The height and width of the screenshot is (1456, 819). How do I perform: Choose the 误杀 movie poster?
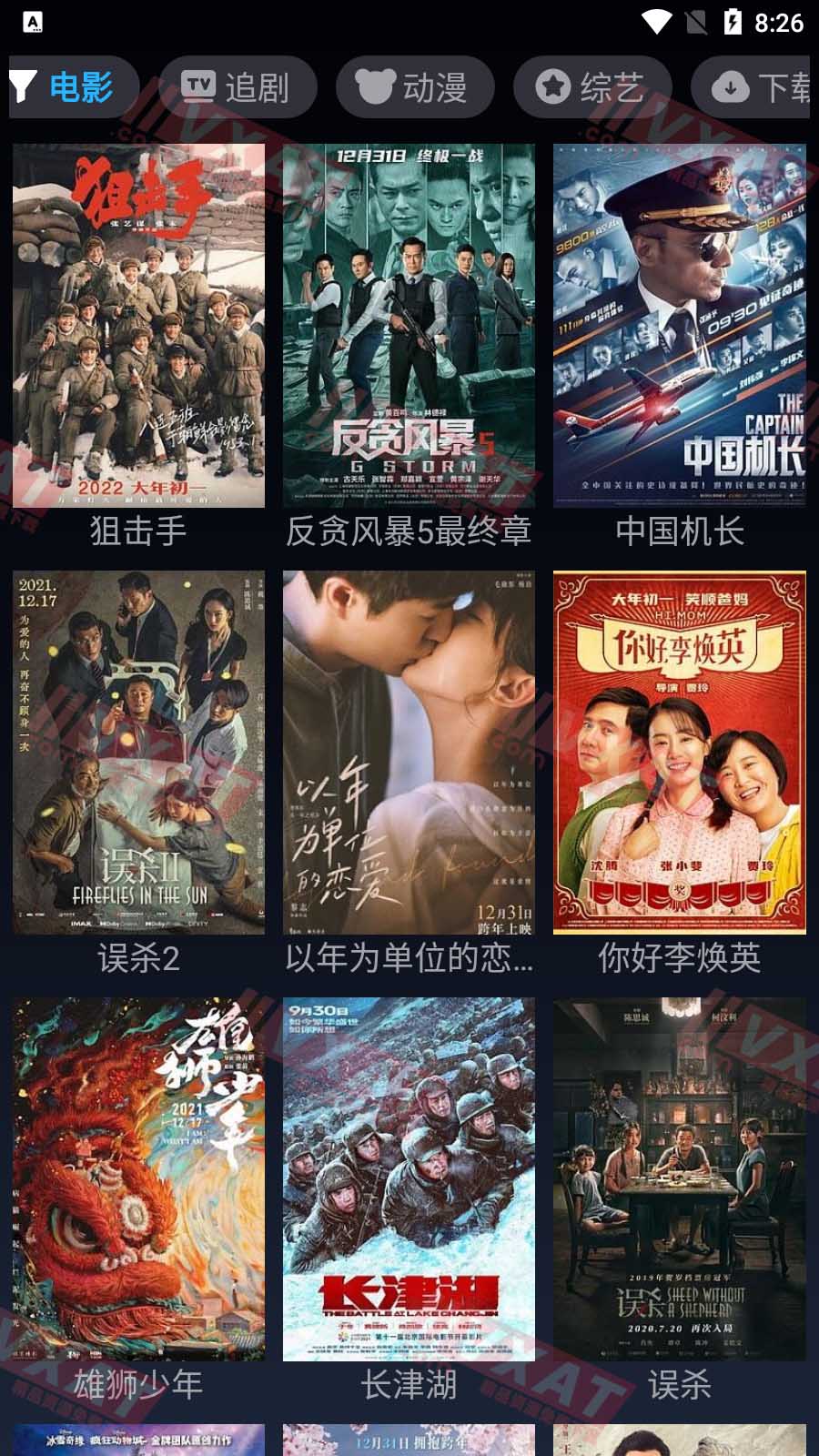pos(679,1179)
